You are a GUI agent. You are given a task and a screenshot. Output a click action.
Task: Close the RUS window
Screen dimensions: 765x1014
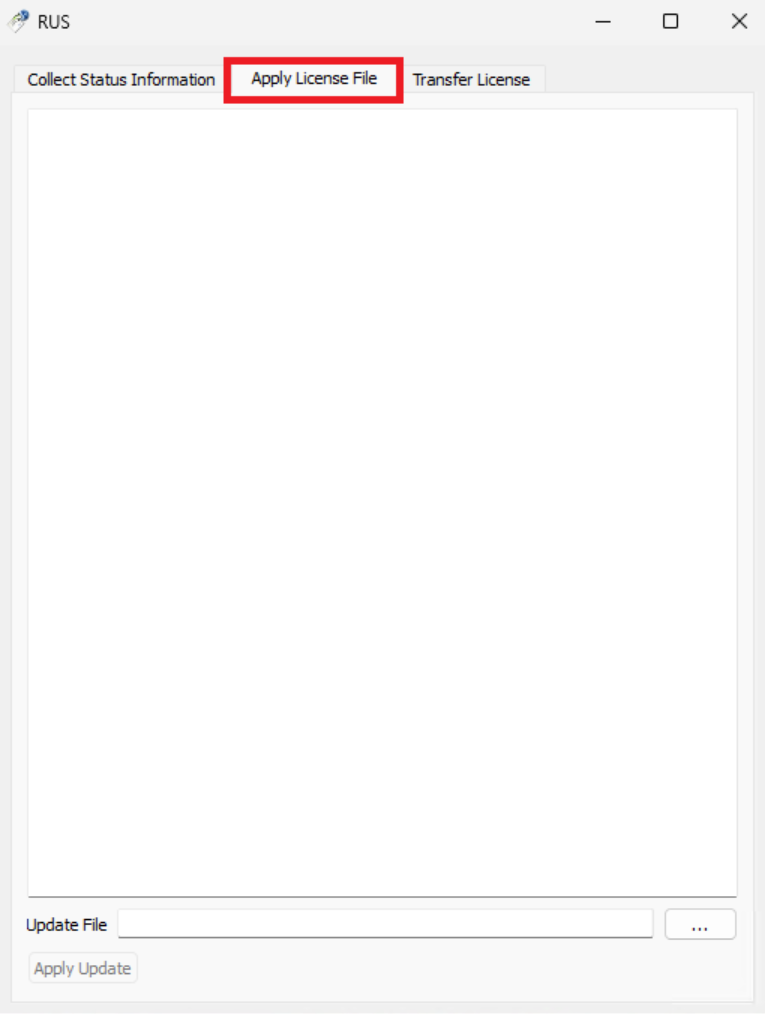click(x=739, y=21)
